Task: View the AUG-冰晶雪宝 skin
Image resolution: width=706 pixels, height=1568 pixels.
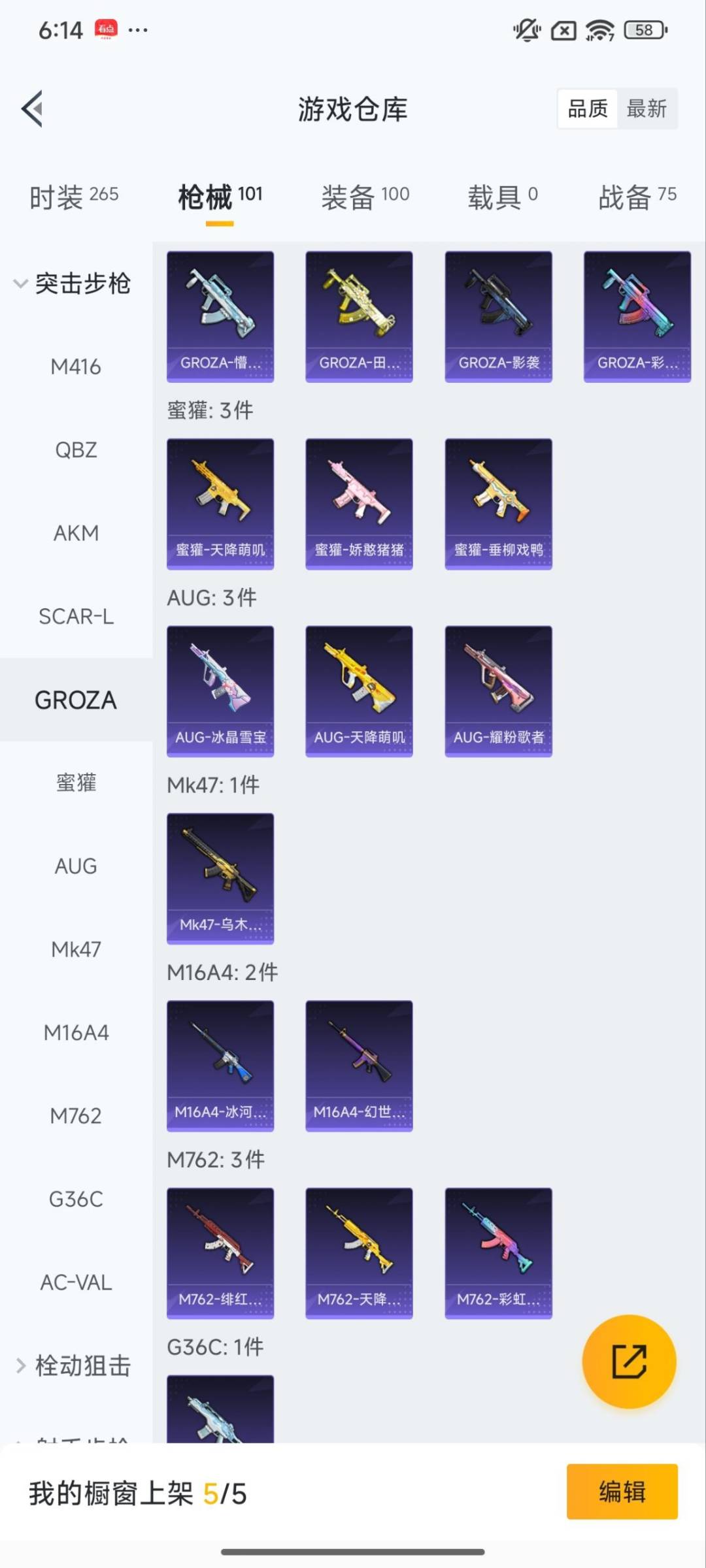Action: pyautogui.click(x=220, y=691)
